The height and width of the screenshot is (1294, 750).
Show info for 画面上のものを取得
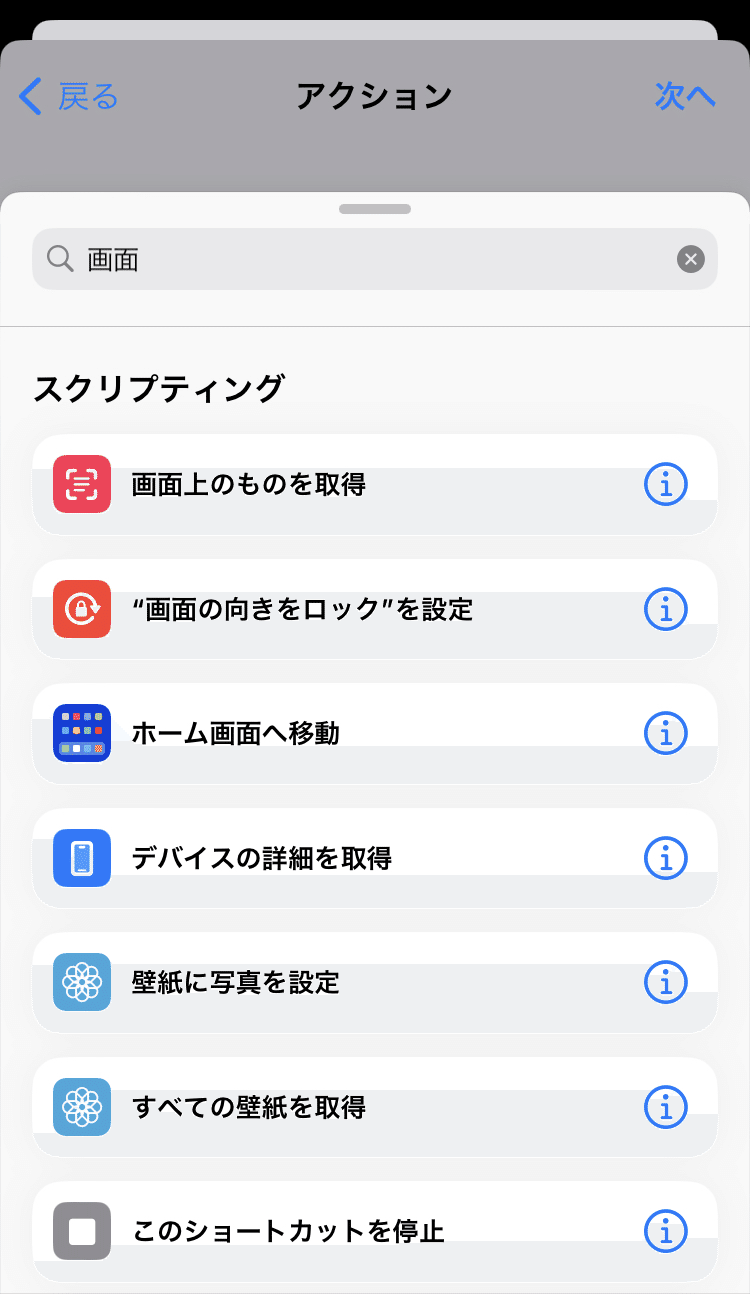click(x=666, y=485)
